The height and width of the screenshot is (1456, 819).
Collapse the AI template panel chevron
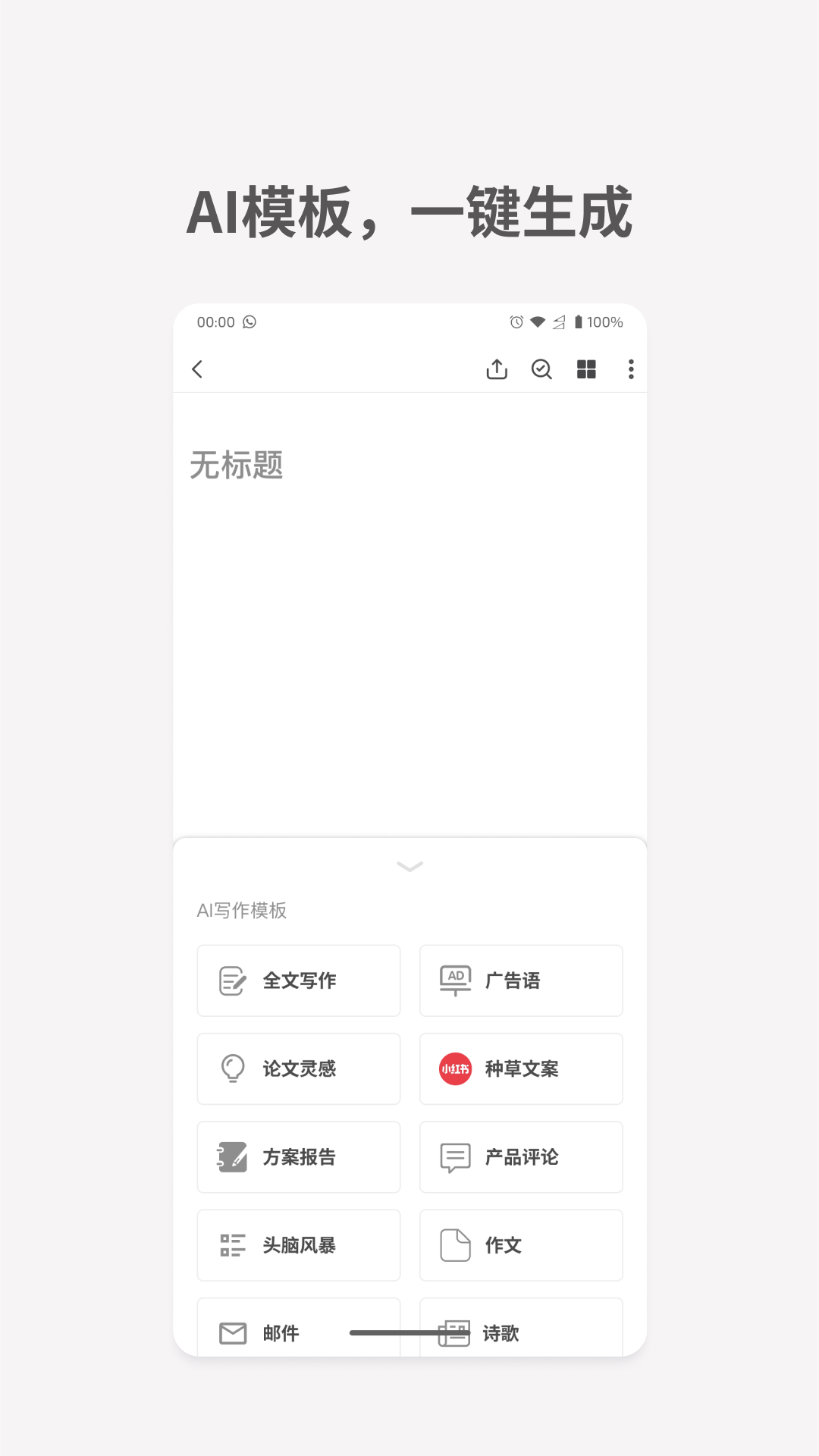(x=409, y=867)
